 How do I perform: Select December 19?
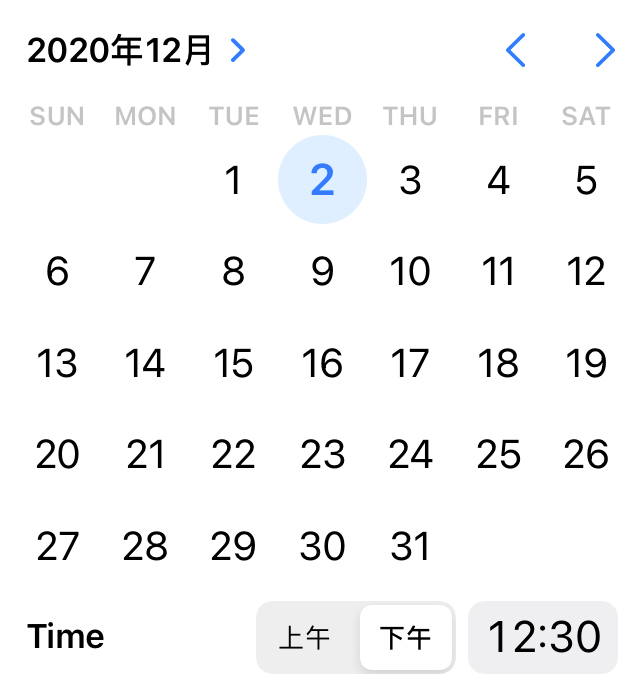pyautogui.click(x=586, y=364)
